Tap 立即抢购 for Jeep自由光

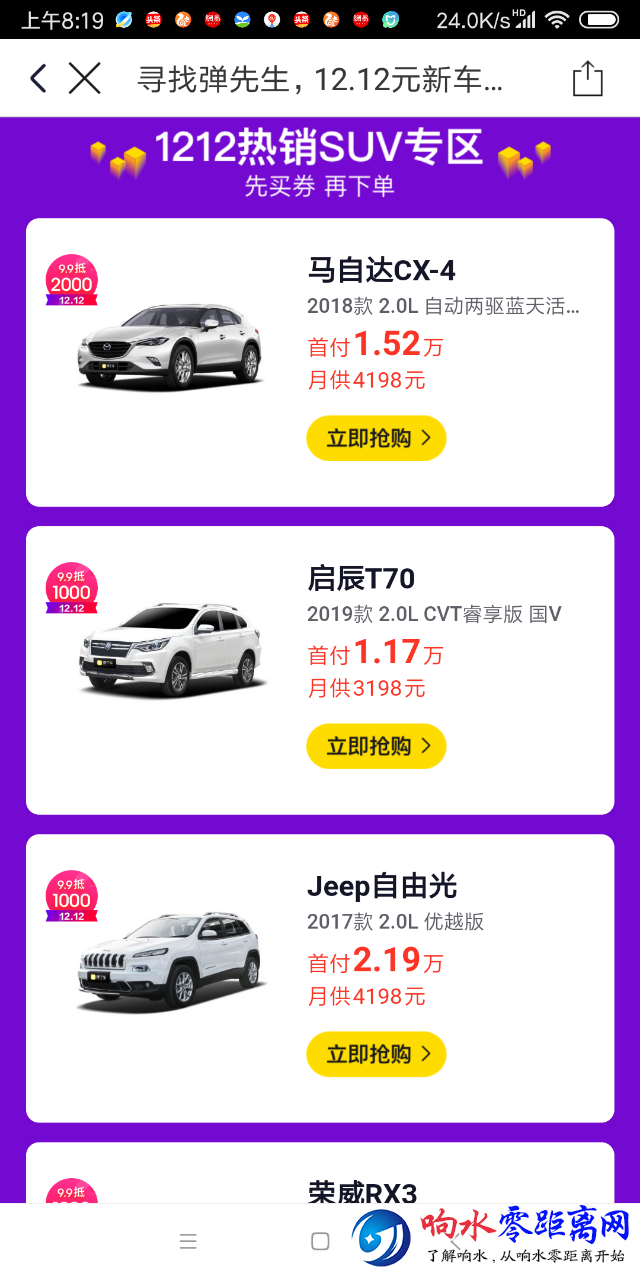tap(376, 1054)
